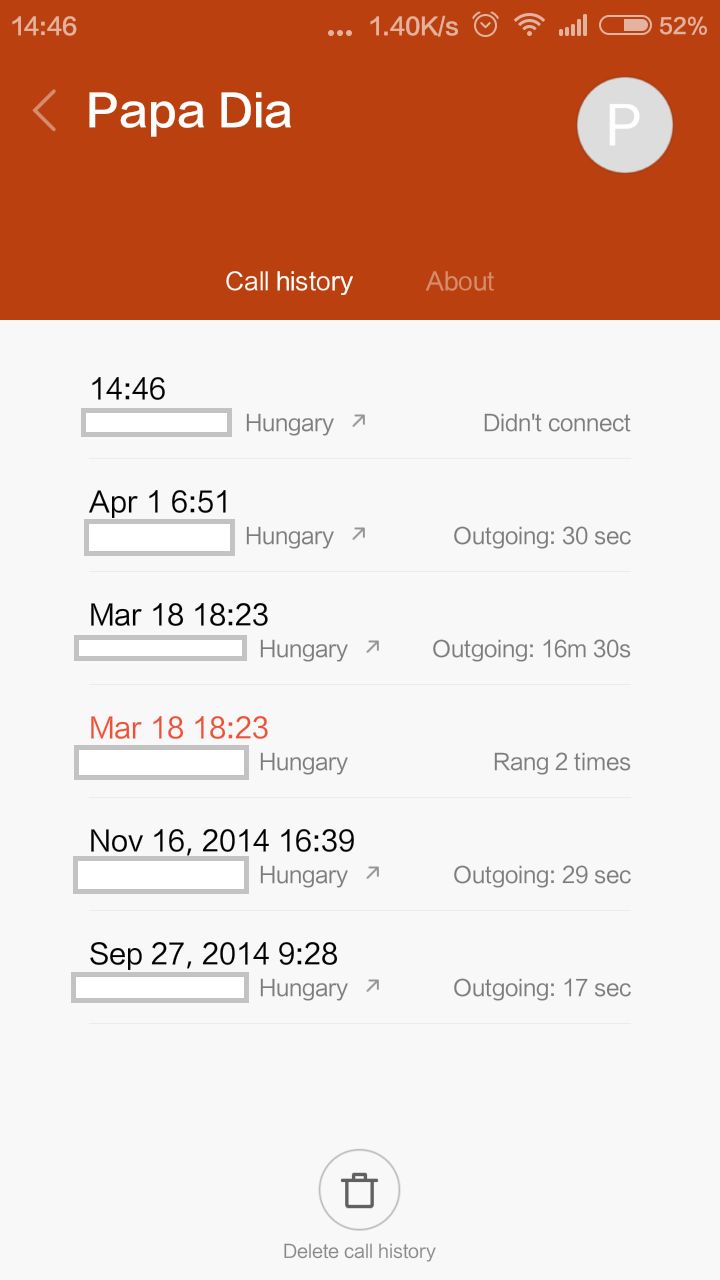Open the Sep 27, 2014 9:28 call

pyautogui.click(x=360, y=968)
